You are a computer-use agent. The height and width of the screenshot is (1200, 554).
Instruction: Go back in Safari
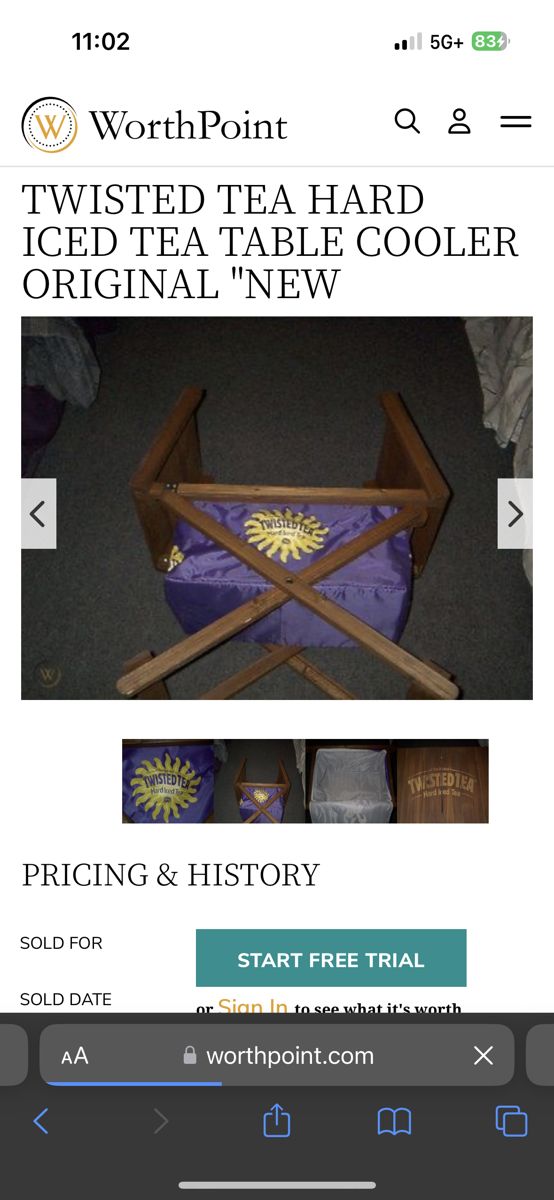tap(41, 1121)
